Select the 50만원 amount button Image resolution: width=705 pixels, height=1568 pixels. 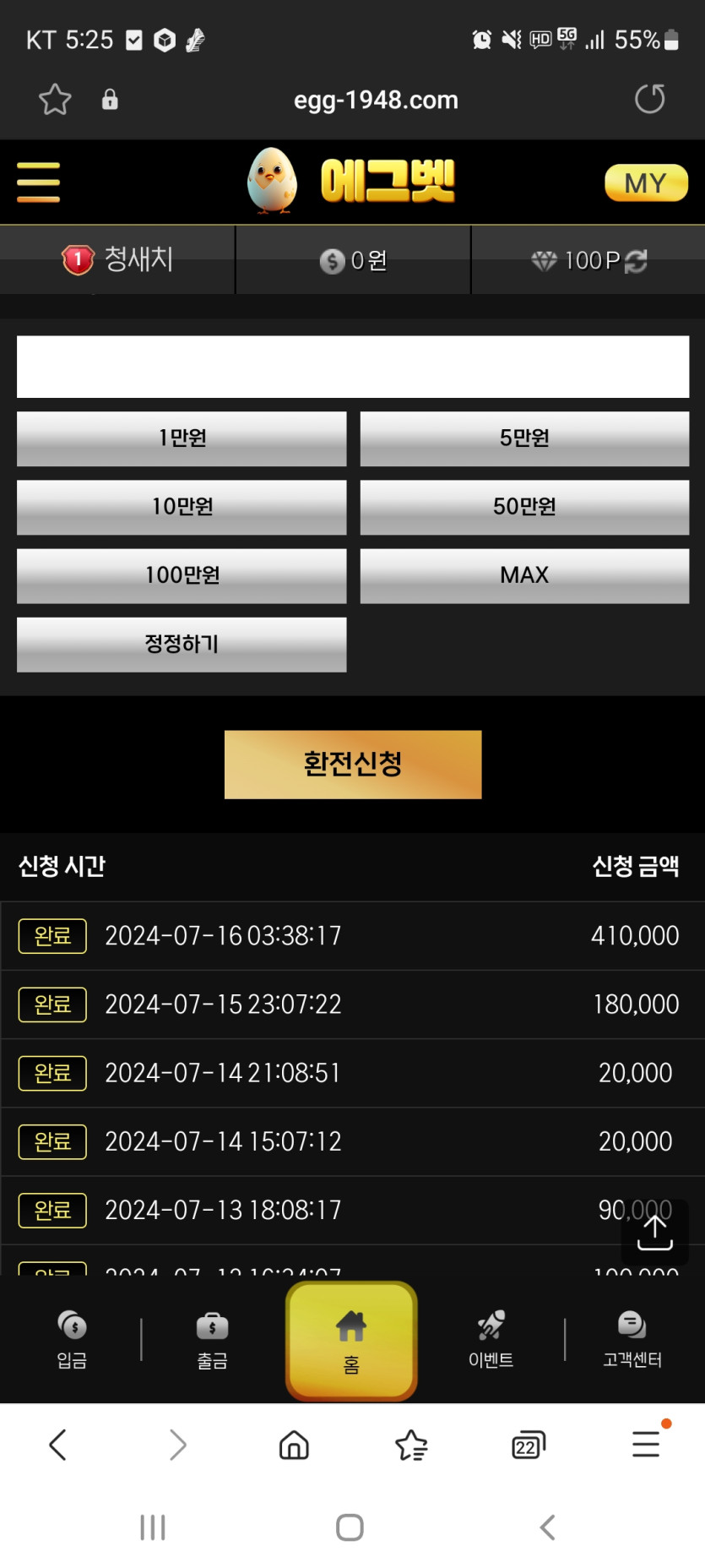point(524,507)
